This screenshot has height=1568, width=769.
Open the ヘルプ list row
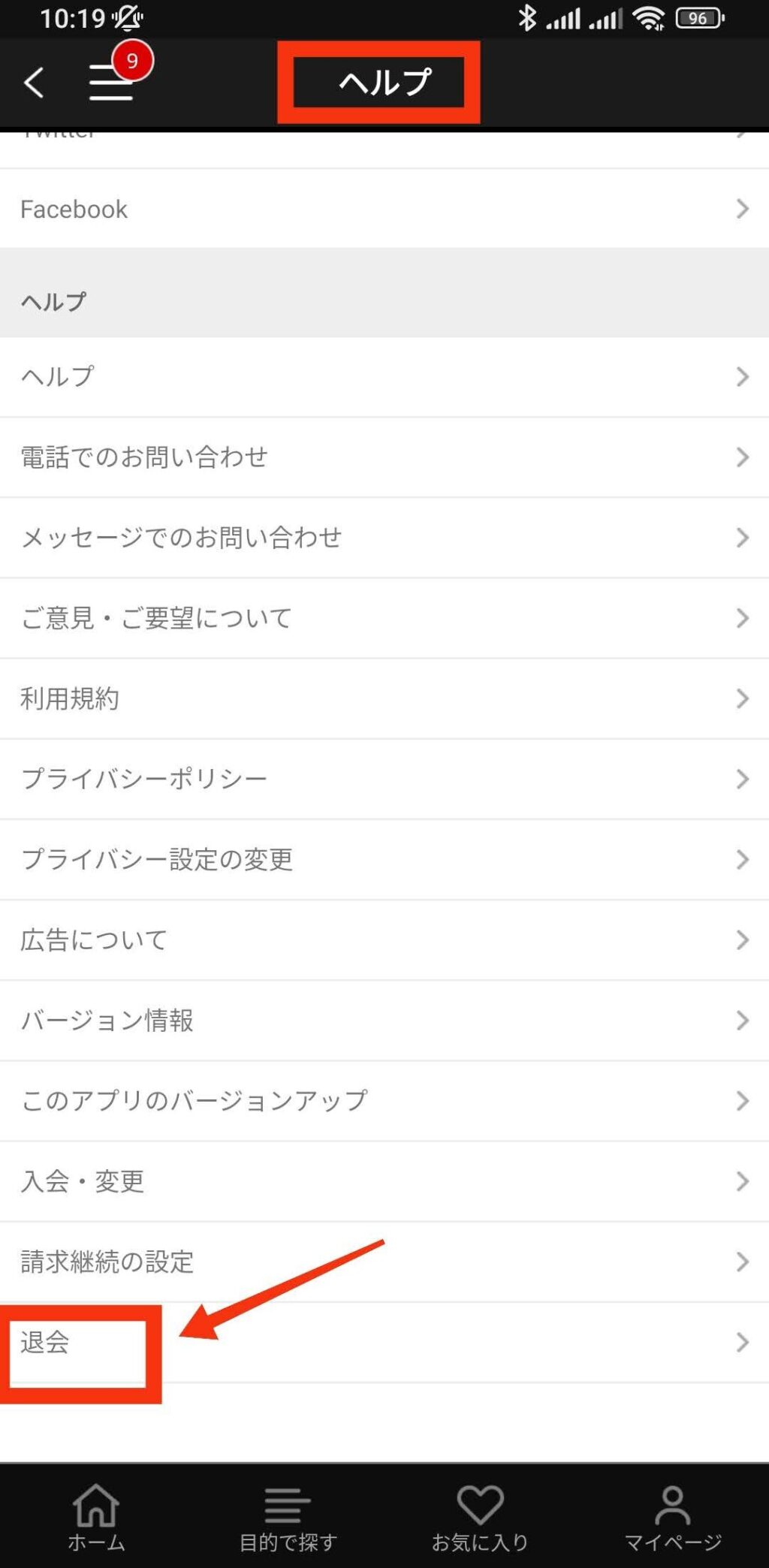(x=384, y=376)
